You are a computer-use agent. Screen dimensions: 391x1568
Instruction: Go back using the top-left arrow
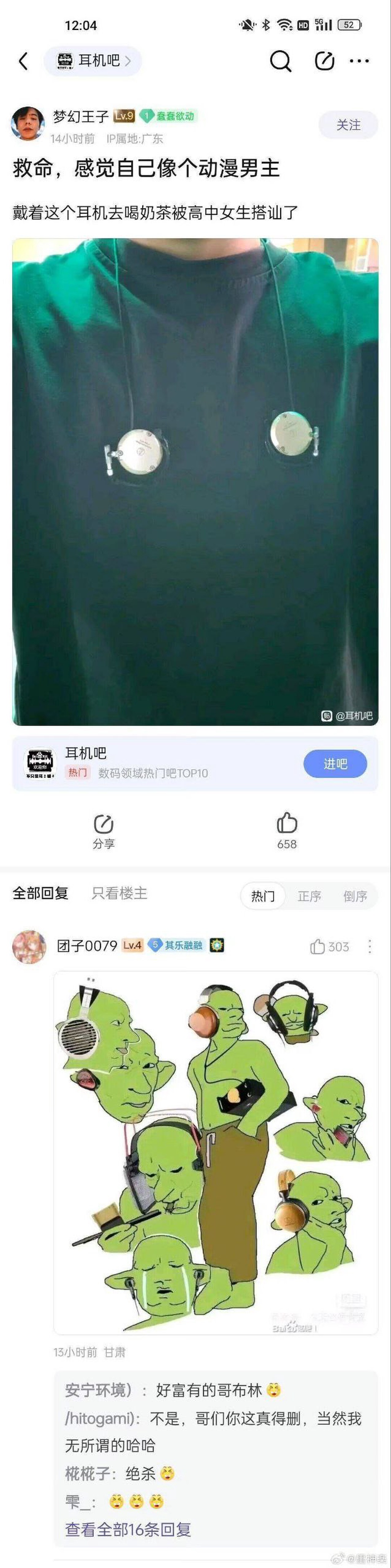tap(24, 61)
